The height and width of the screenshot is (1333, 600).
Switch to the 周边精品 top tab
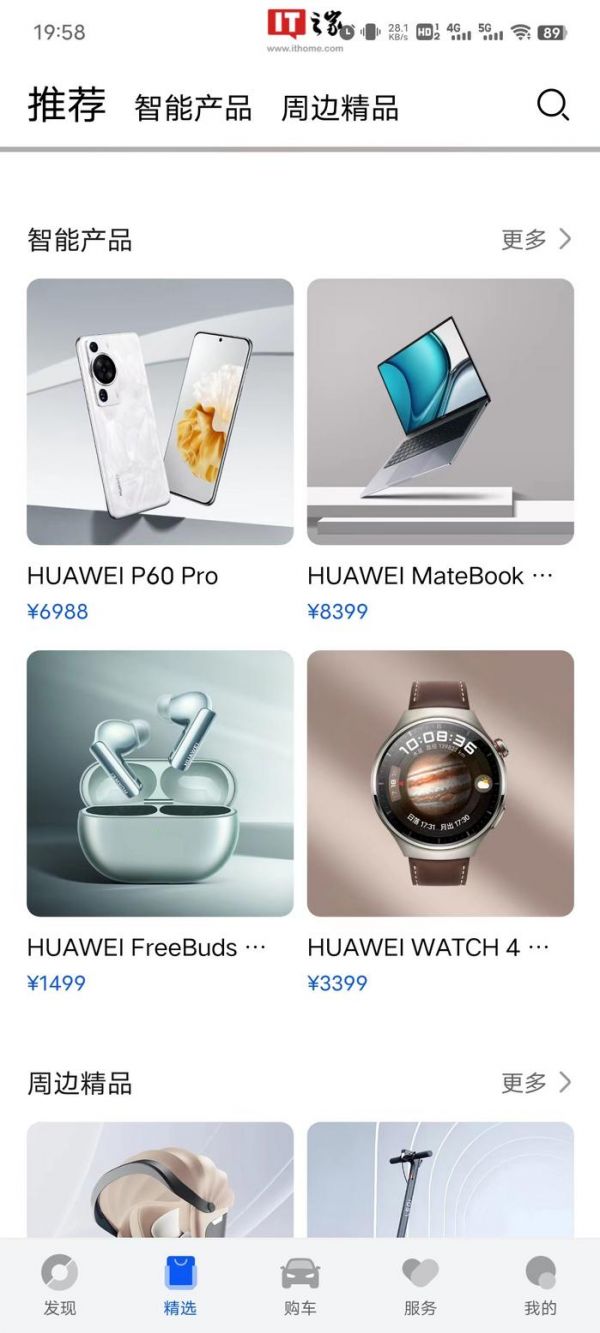click(x=339, y=108)
